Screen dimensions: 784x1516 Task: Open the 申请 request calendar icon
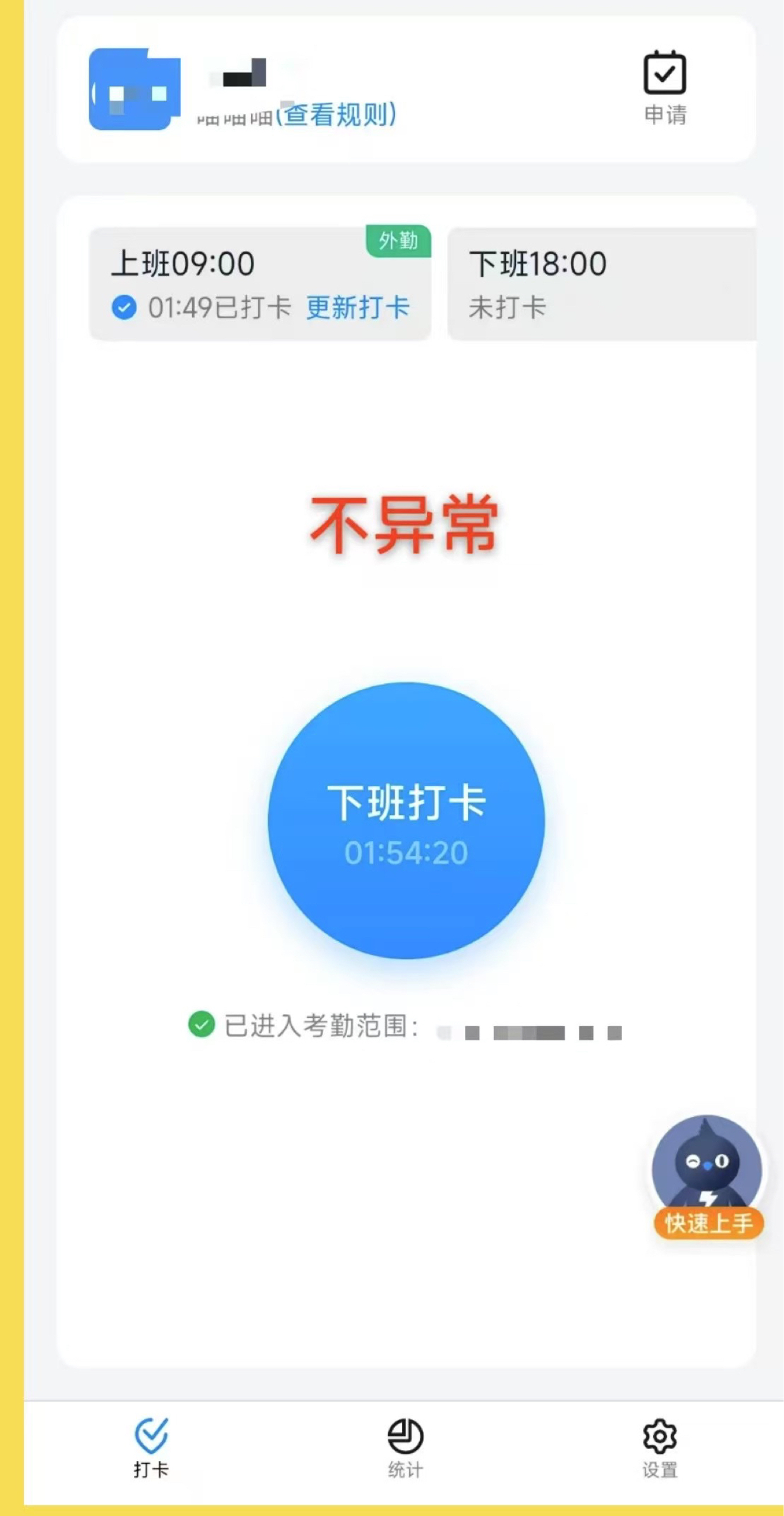[x=665, y=87]
